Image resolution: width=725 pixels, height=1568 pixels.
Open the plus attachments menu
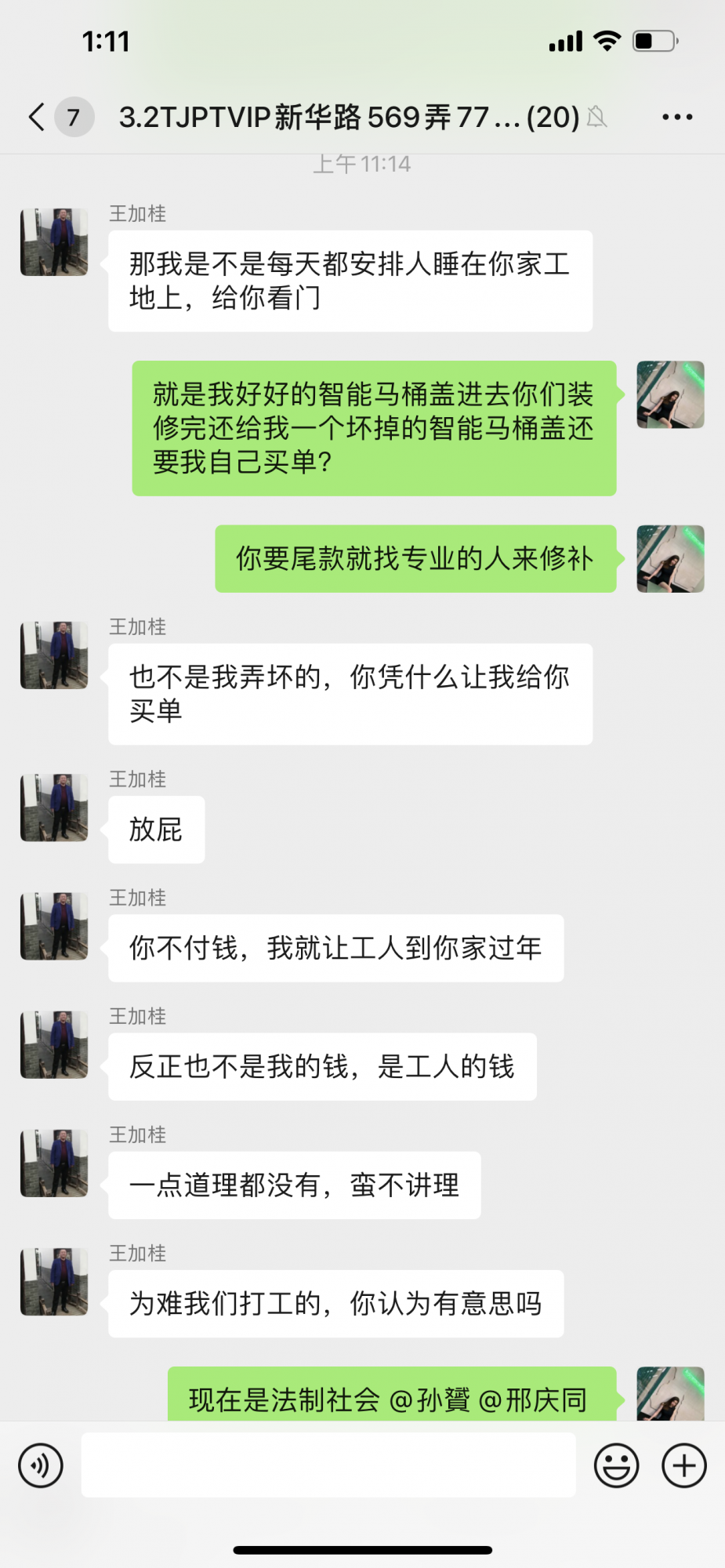[684, 1465]
